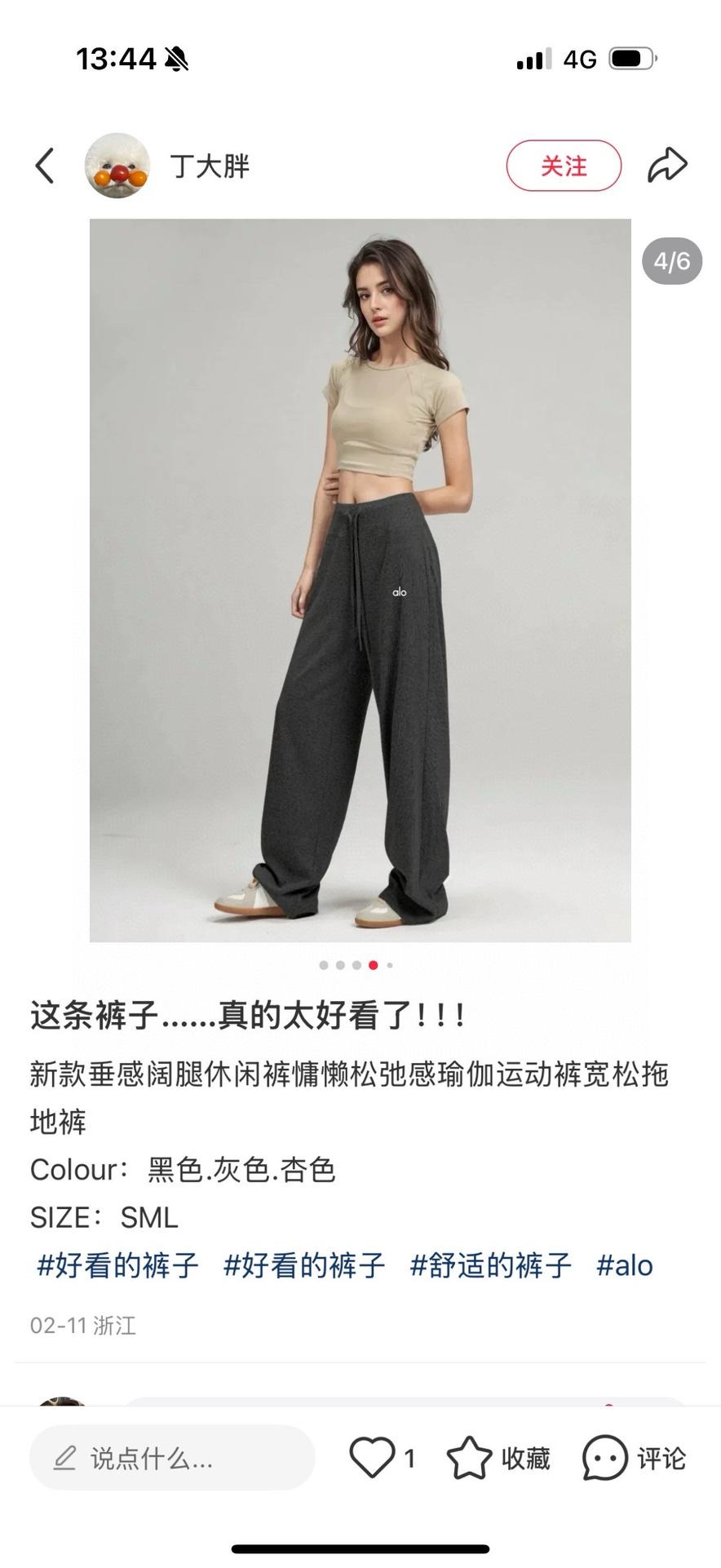721x1568 pixels.
Task: Open the #alo hashtag
Action: coord(624,1265)
